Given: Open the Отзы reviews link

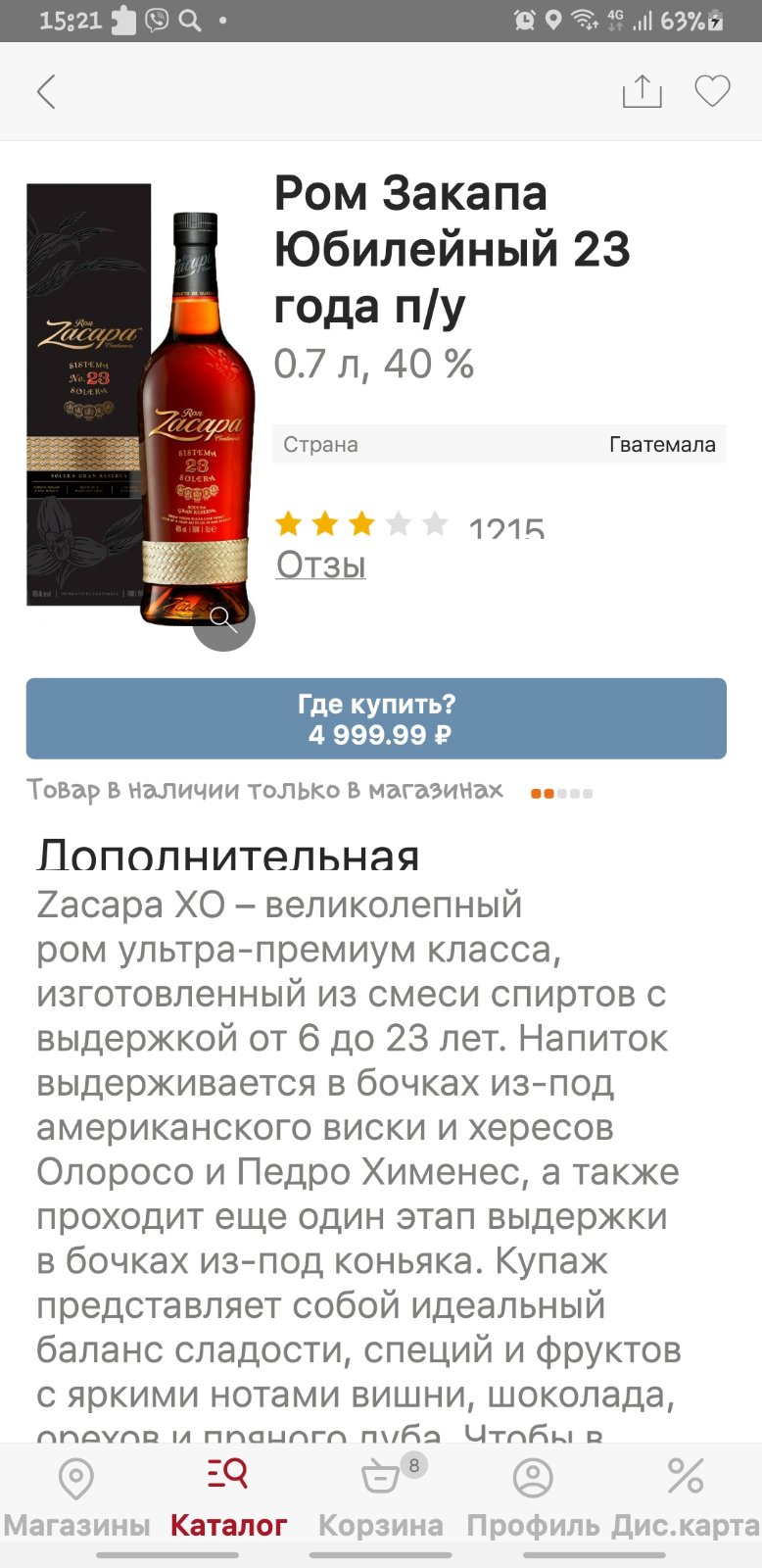Looking at the screenshot, I should (x=321, y=564).
